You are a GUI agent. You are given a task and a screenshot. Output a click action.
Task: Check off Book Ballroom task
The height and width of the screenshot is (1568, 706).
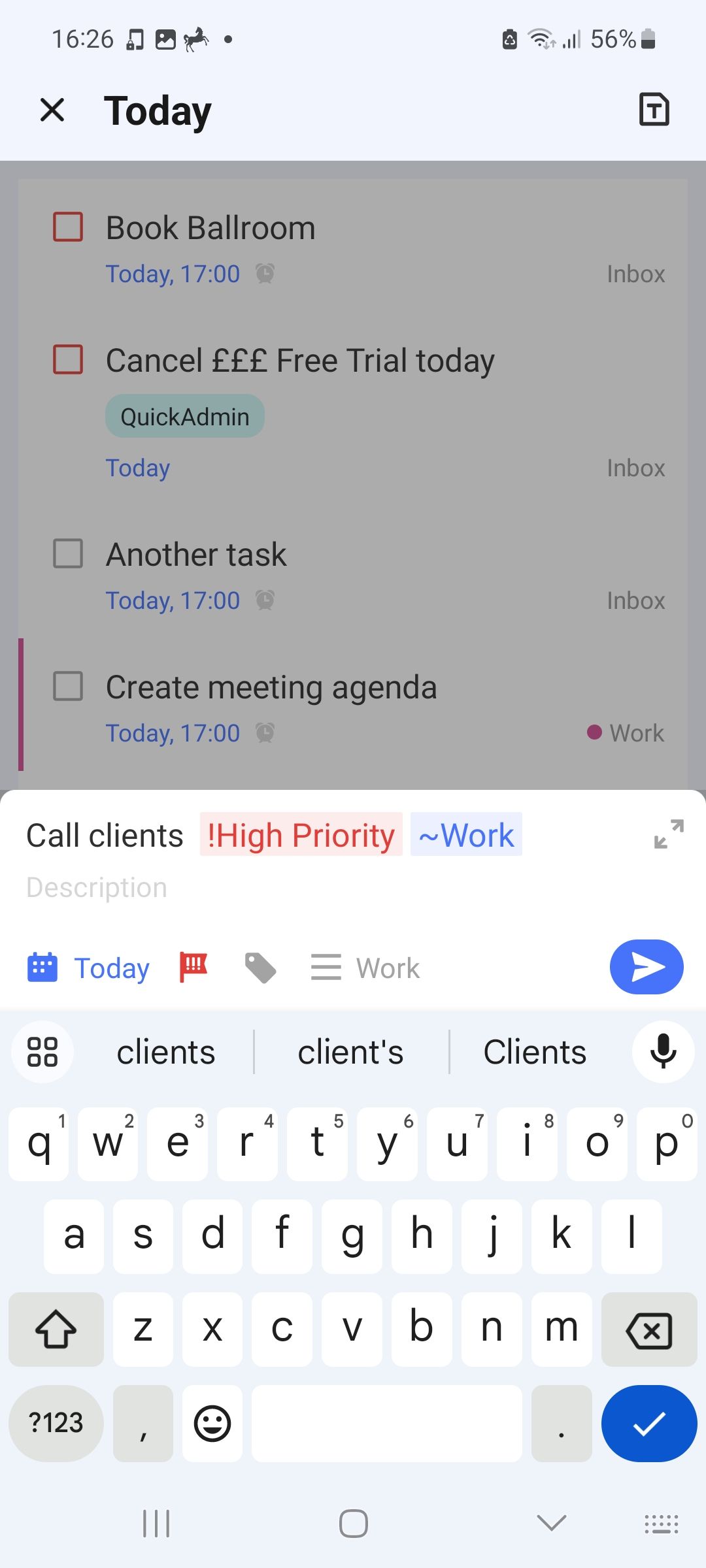coord(68,227)
